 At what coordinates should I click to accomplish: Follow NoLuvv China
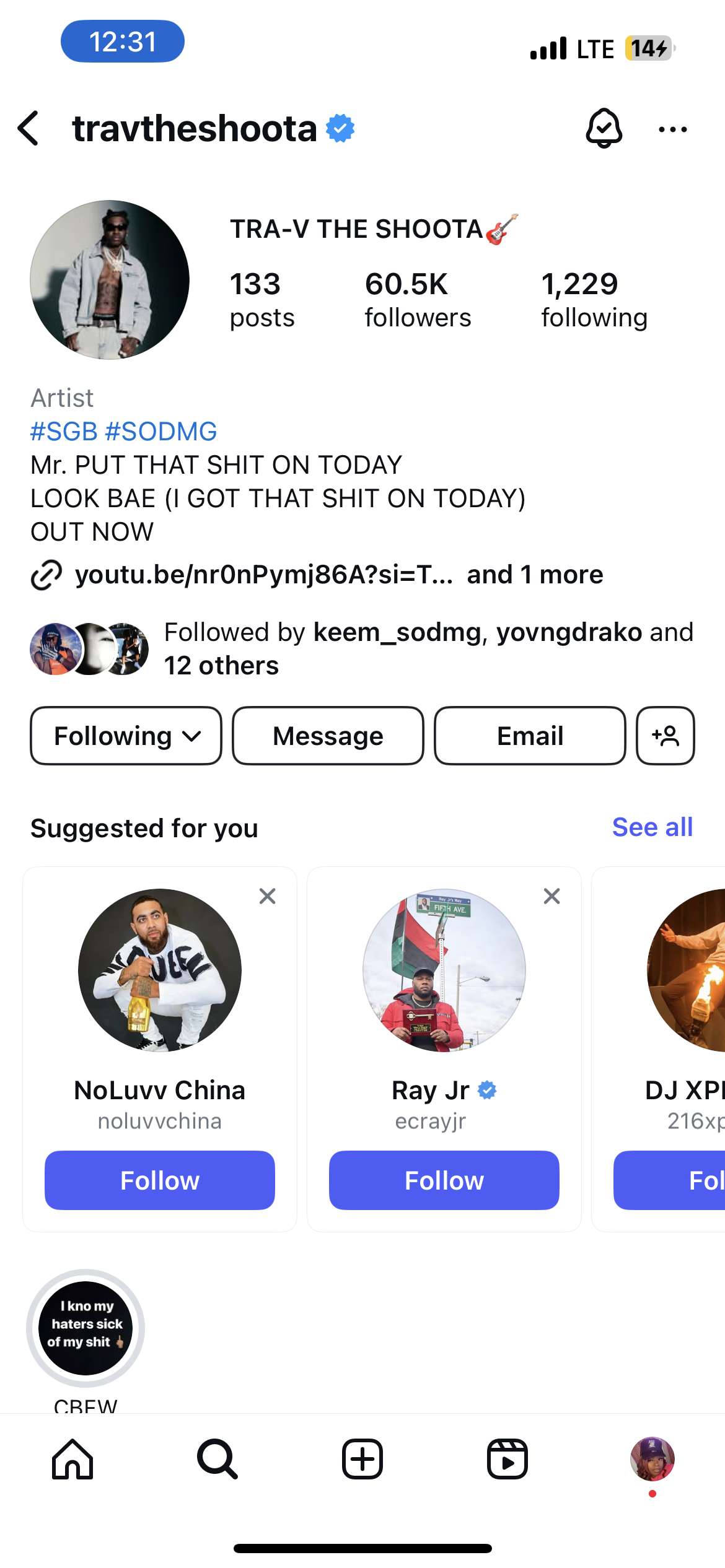(x=160, y=1180)
